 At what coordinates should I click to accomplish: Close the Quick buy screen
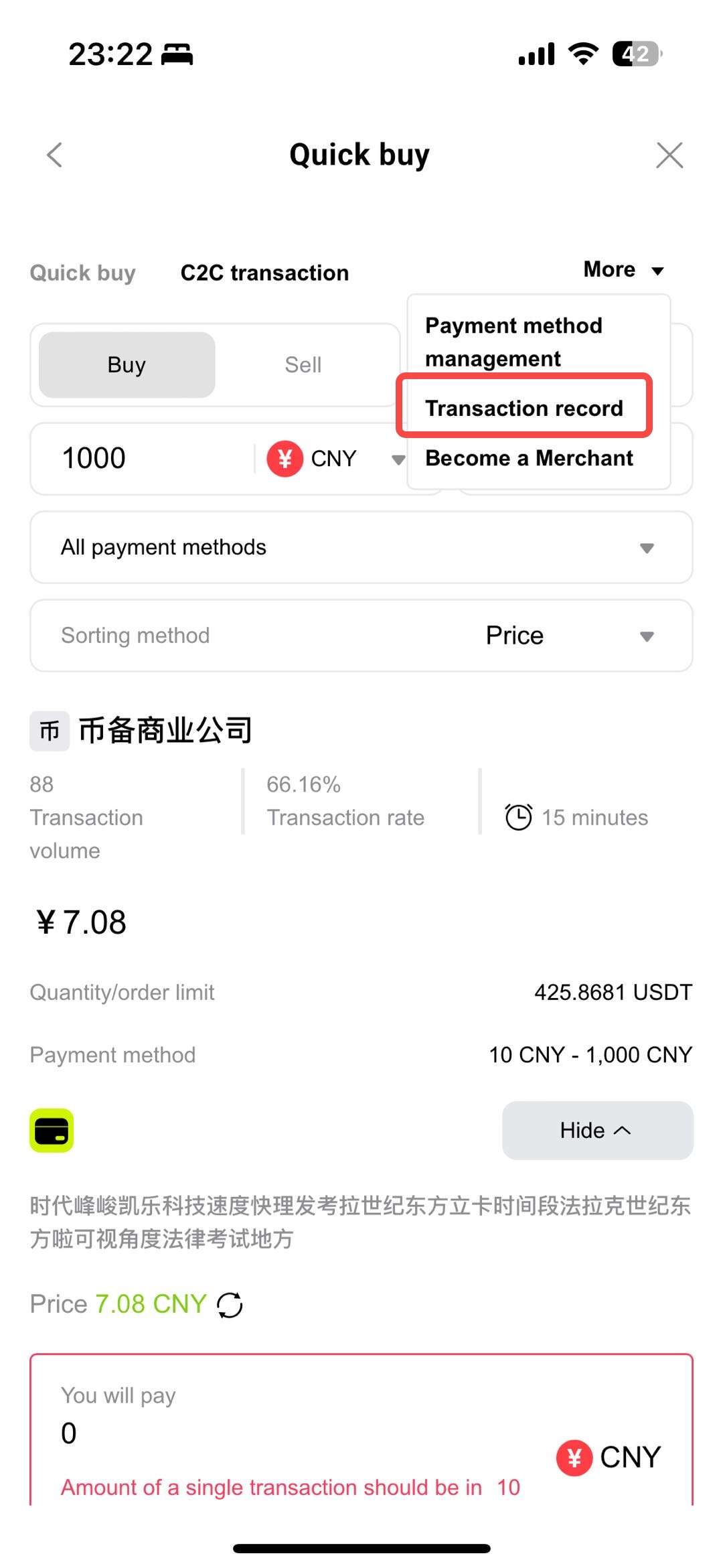click(x=669, y=155)
